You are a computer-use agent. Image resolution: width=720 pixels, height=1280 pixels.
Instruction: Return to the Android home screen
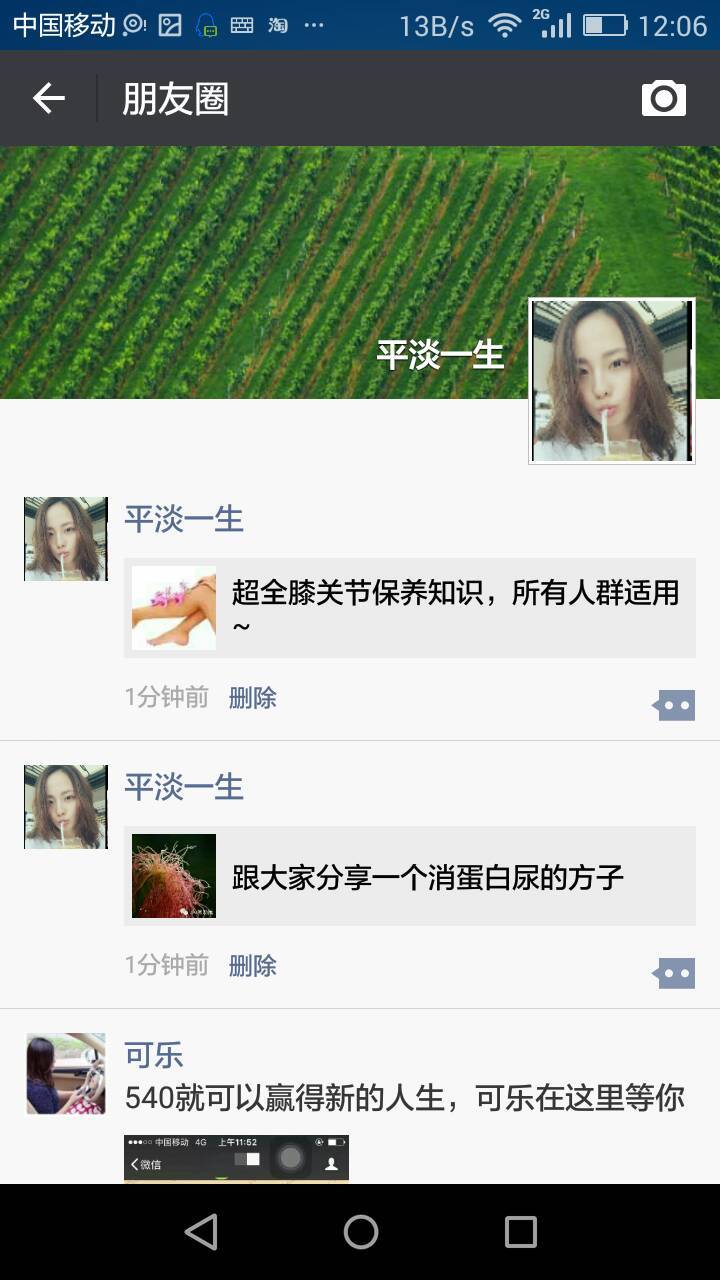(360, 1232)
